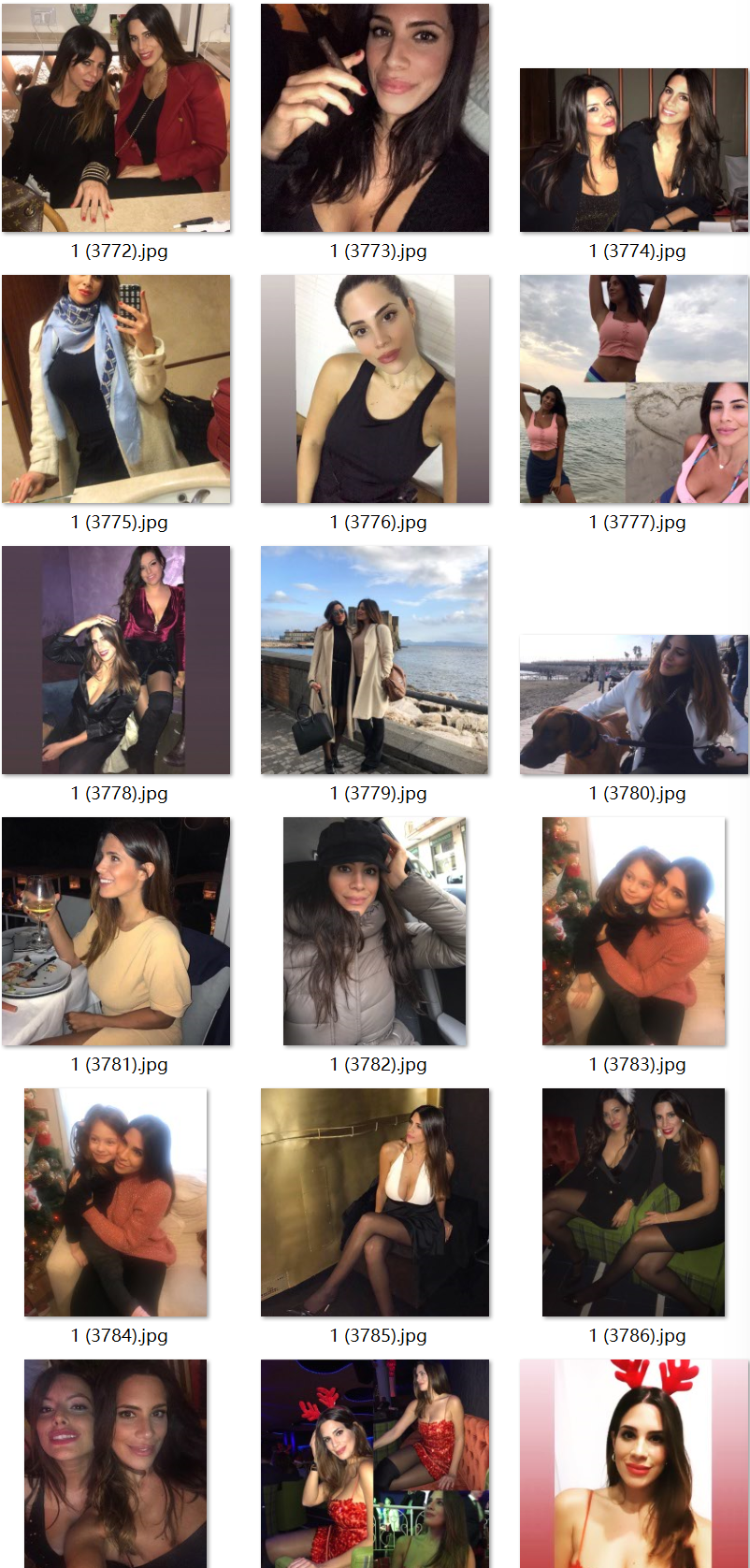Open 1 (3776).jpg from the grid
The height and width of the screenshot is (1568, 750).
375,389
